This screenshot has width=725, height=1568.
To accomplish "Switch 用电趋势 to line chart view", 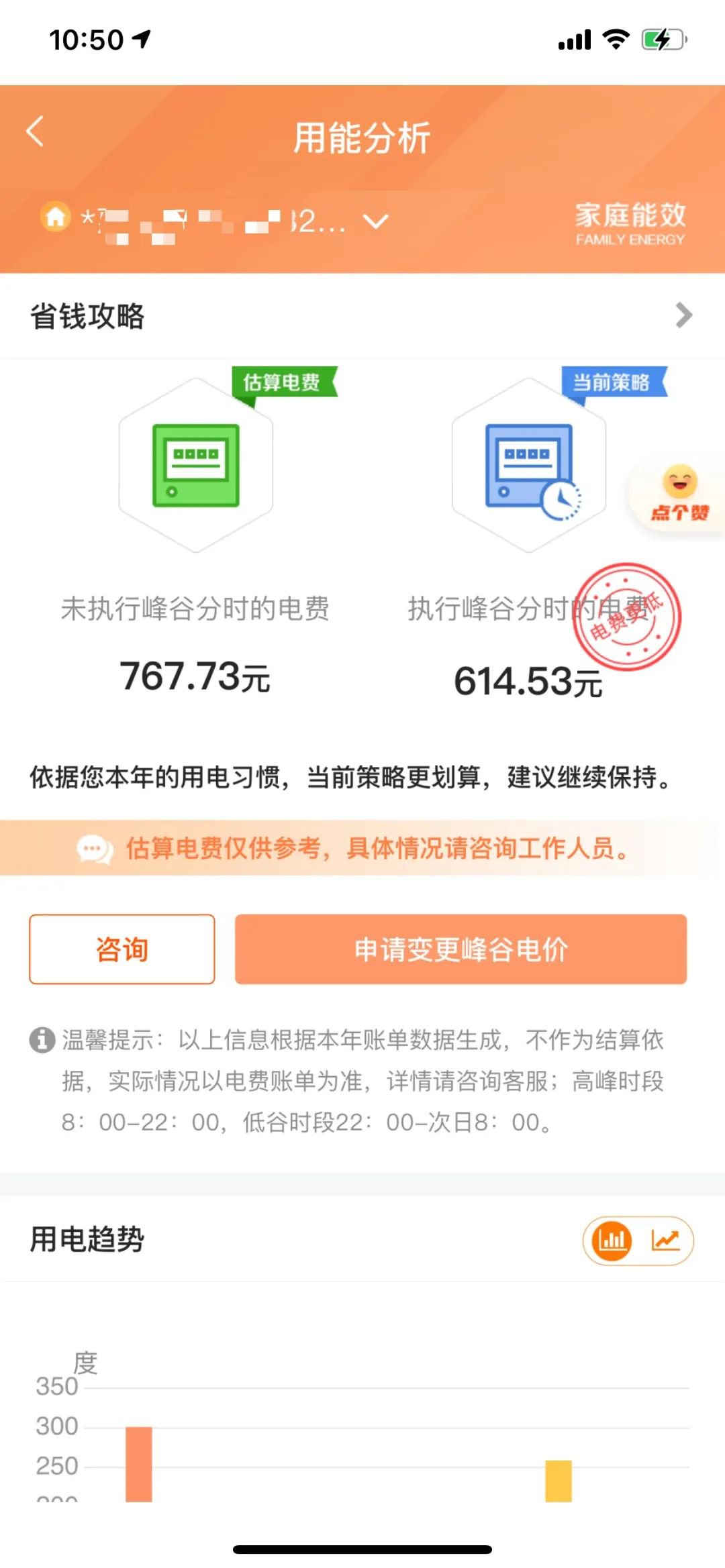I will tap(665, 1240).
